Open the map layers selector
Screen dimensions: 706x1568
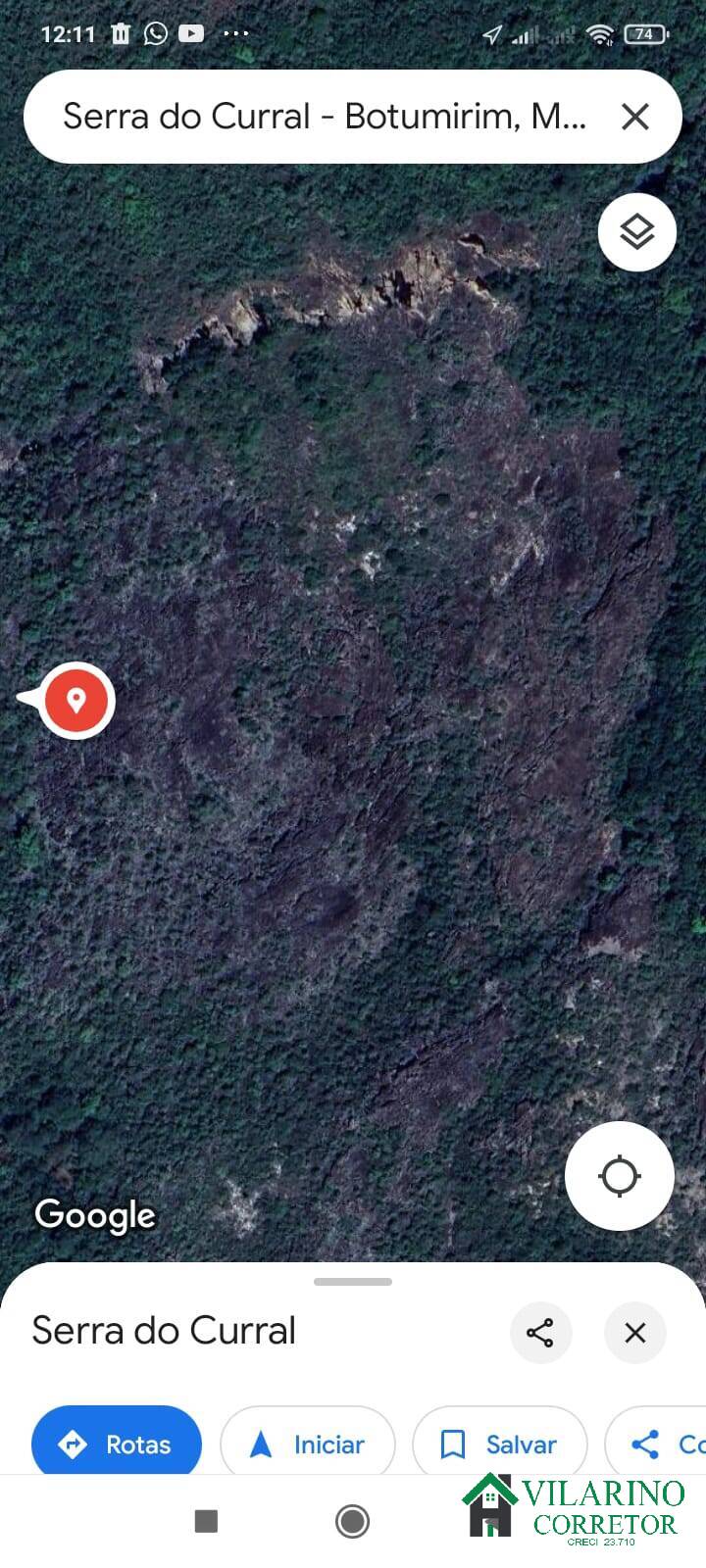click(637, 232)
